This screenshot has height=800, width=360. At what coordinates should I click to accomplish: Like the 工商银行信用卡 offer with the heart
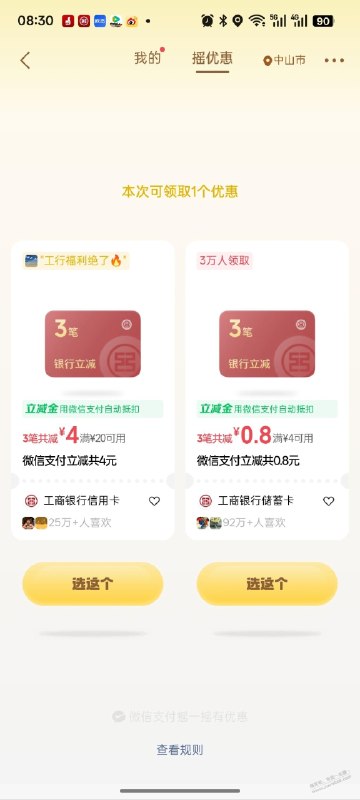(155, 502)
